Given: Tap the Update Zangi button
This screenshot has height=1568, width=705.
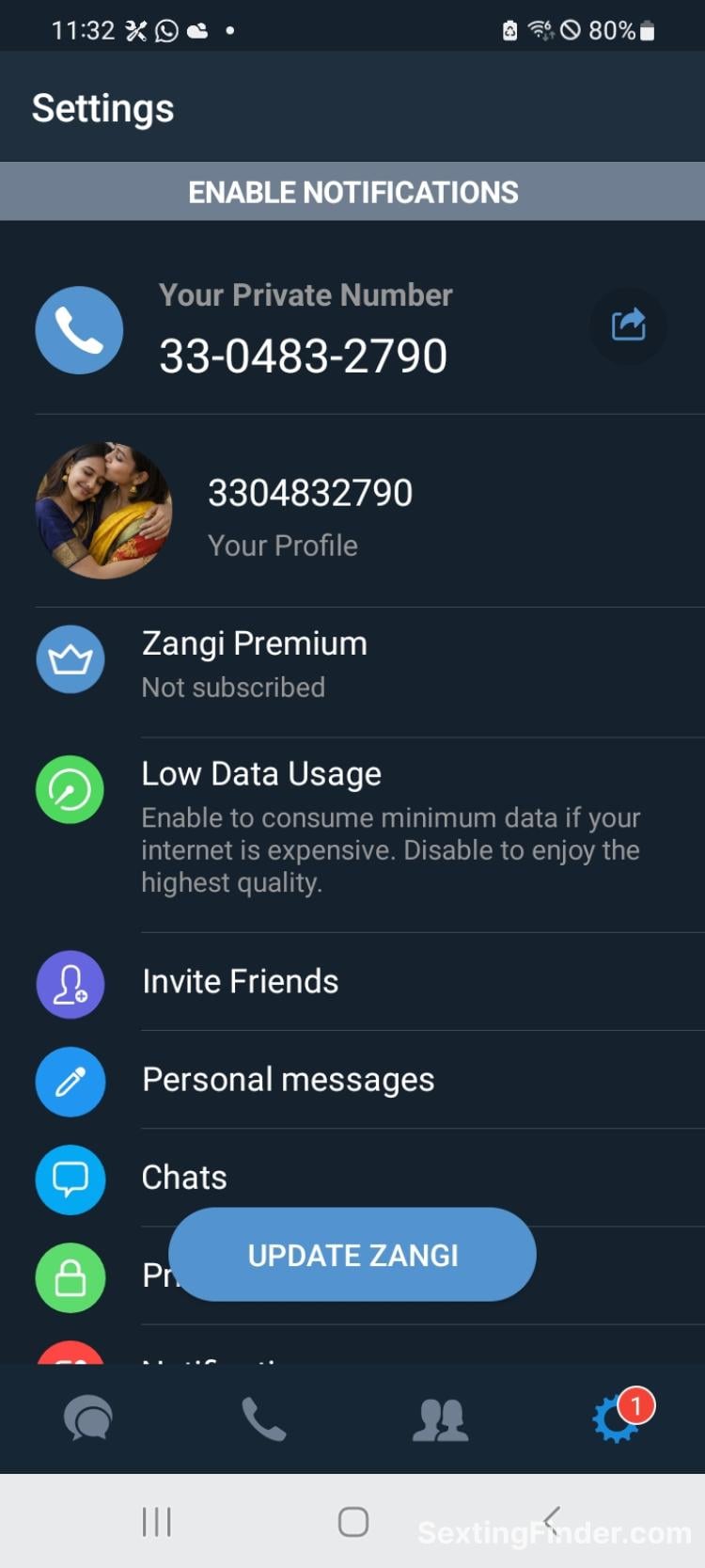Looking at the screenshot, I should [x=352, y=1255].
